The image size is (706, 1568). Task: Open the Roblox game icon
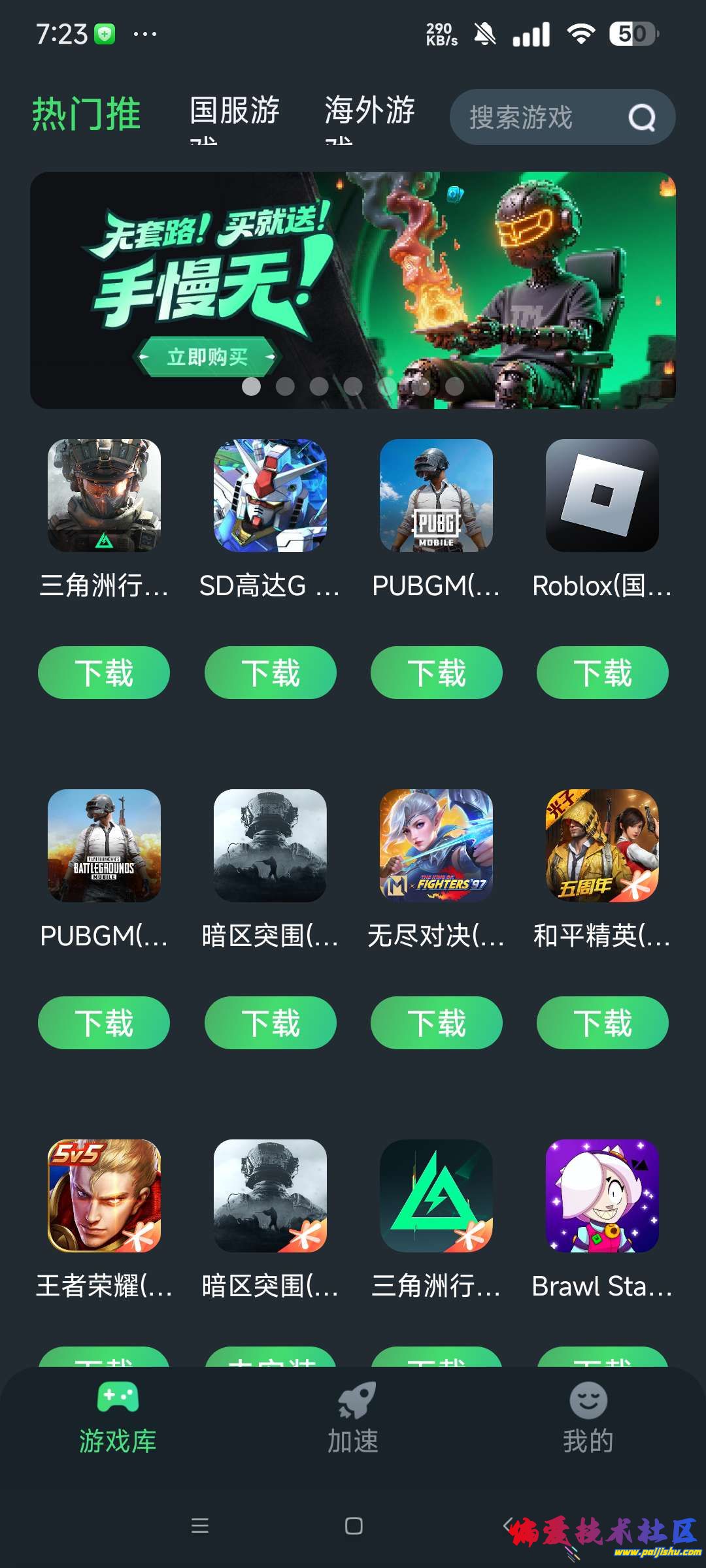[602, 495]
